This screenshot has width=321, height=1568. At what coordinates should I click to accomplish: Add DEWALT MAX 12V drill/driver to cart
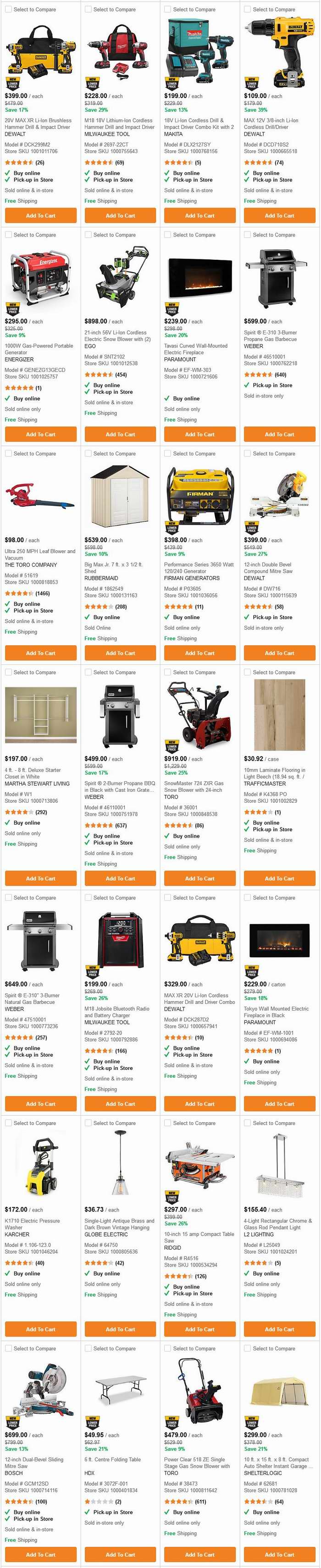pos(280,215)
